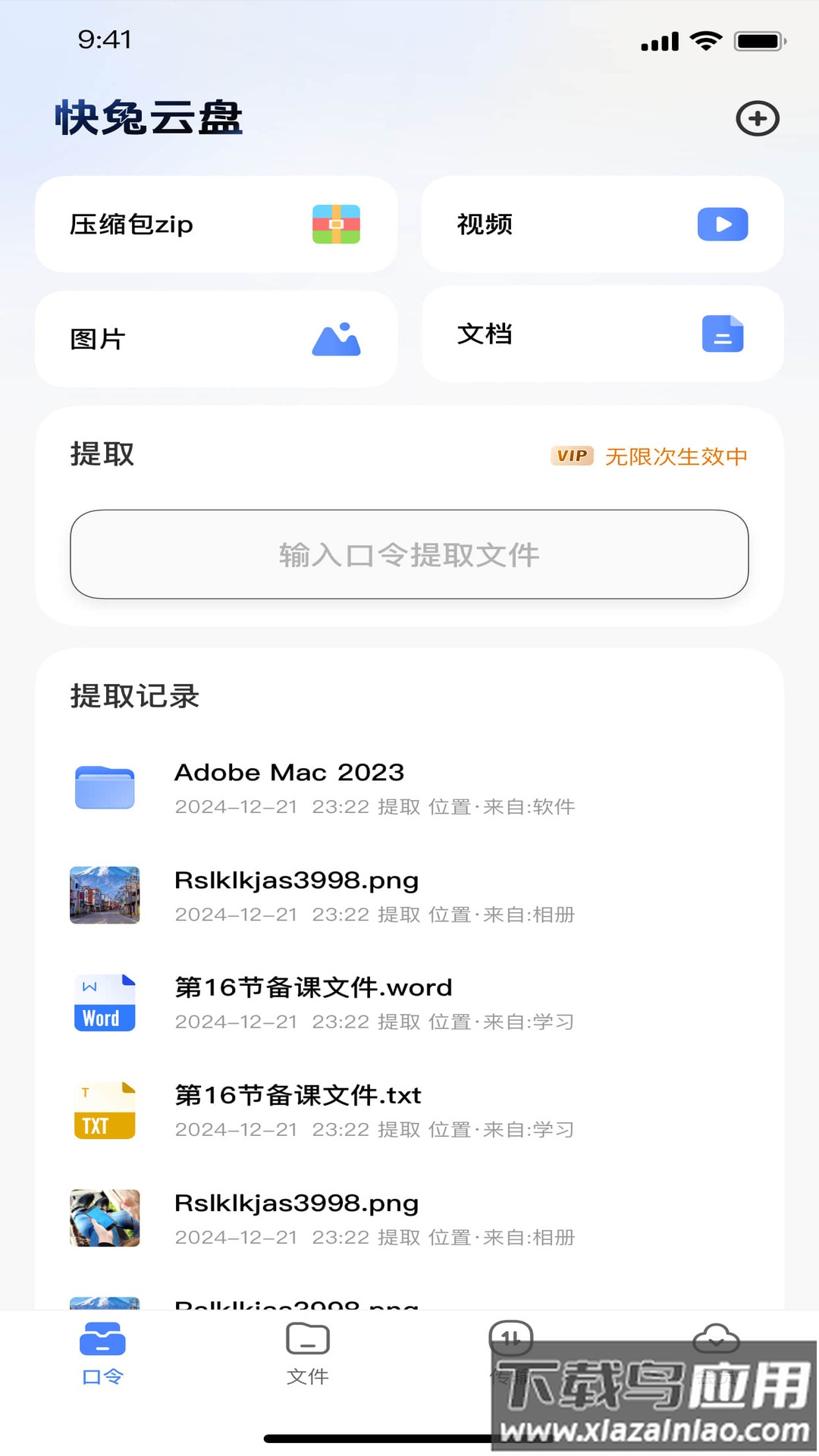Image resolution: width=819 pixels, height=1456 pixels.
Task: Tap the Mount Fuji image thumbnail
Action: point(104,895)
